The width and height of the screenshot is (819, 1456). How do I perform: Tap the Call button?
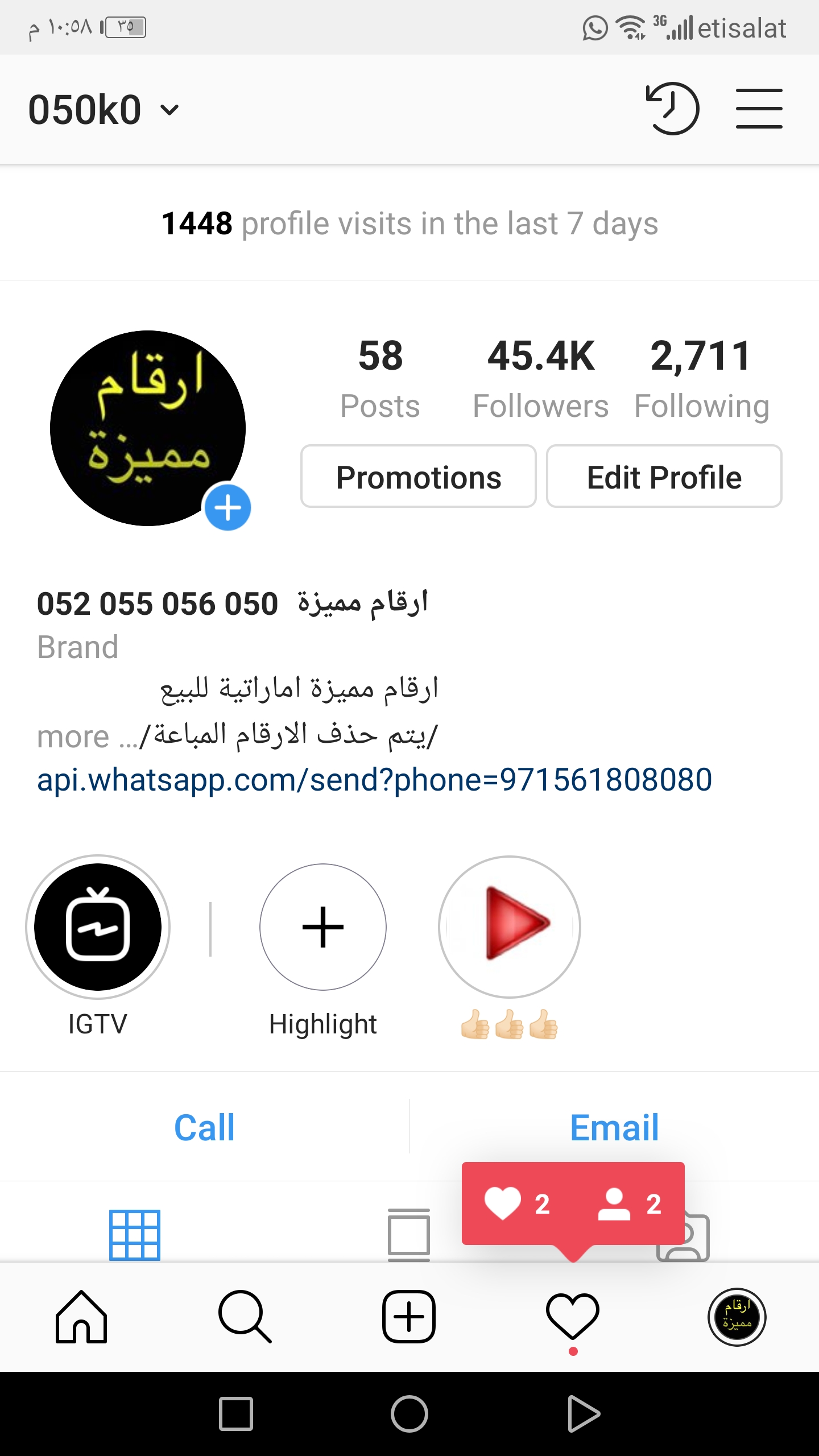[204, 1127]
